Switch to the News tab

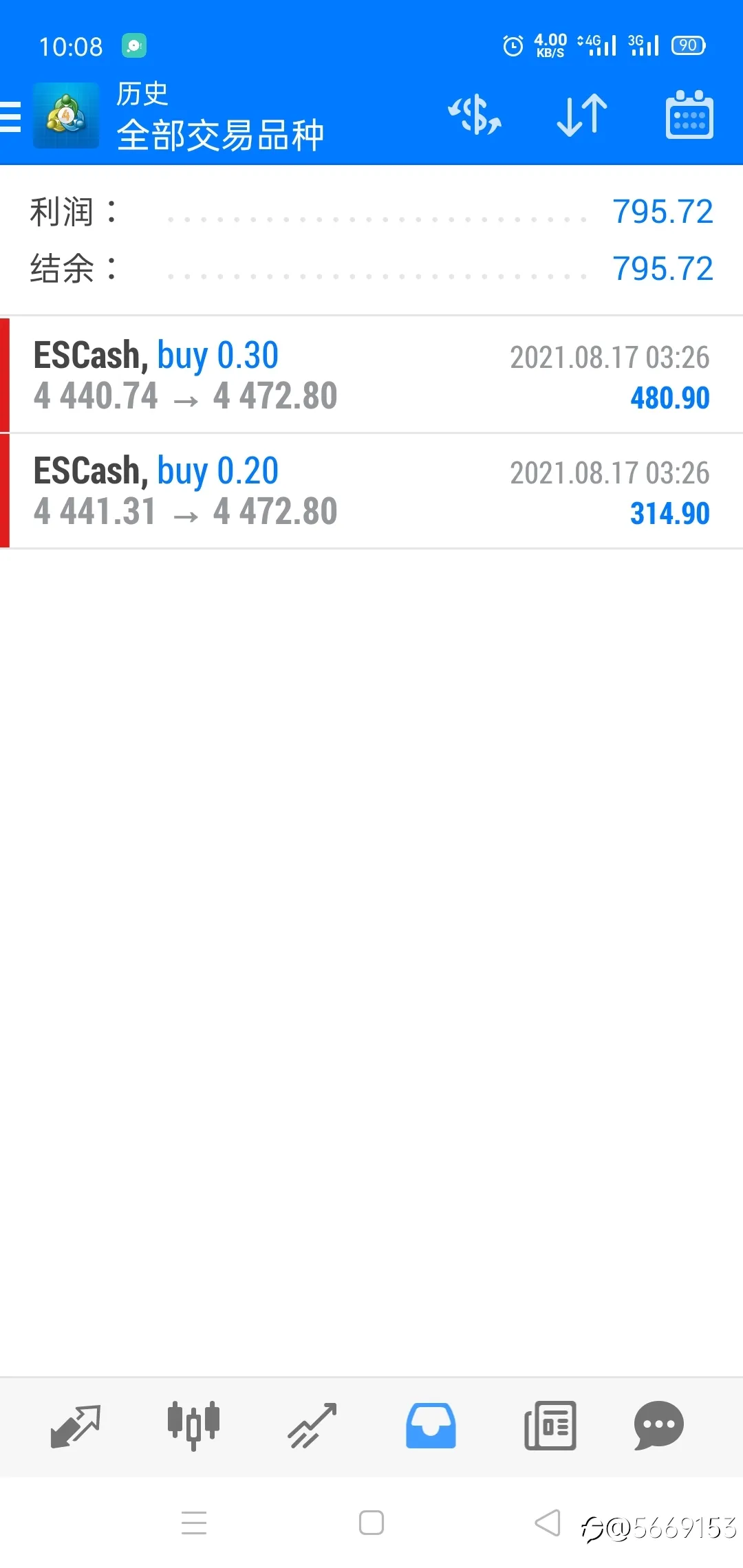pos(550,1426)
